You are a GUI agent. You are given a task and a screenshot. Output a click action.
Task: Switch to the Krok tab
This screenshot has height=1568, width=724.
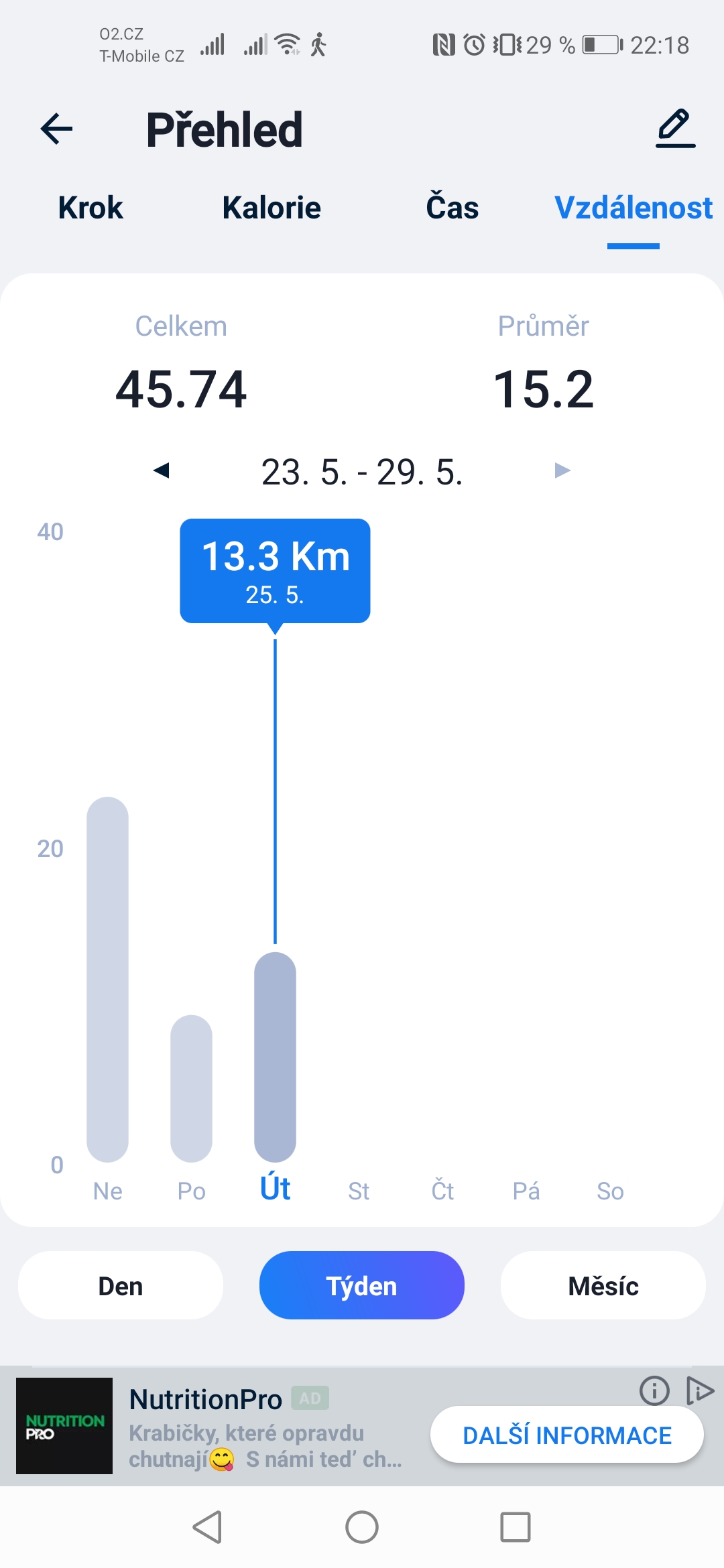click(x=90, y=208)
